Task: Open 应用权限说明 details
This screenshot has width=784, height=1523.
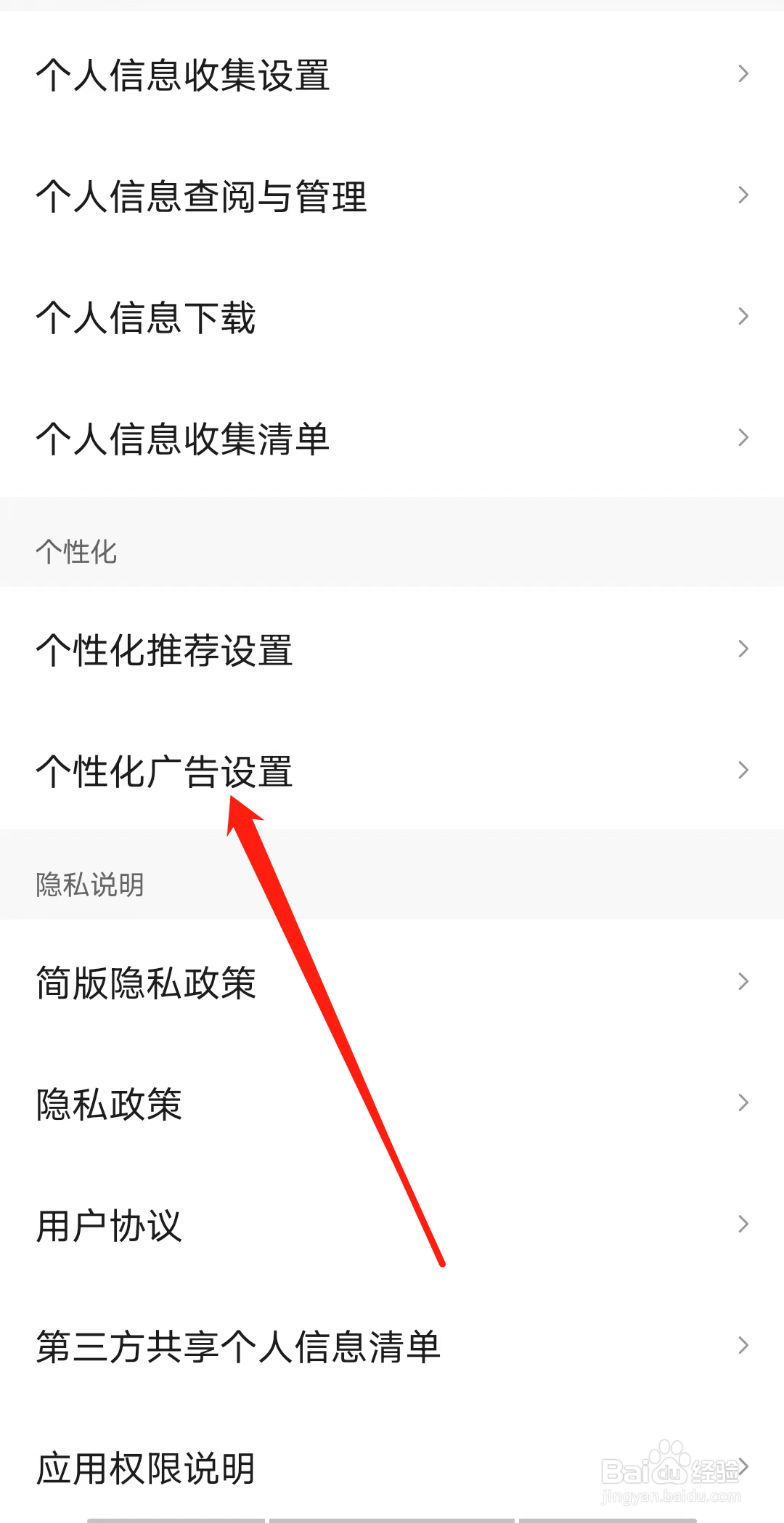Action: click(x=144, y=1467)
